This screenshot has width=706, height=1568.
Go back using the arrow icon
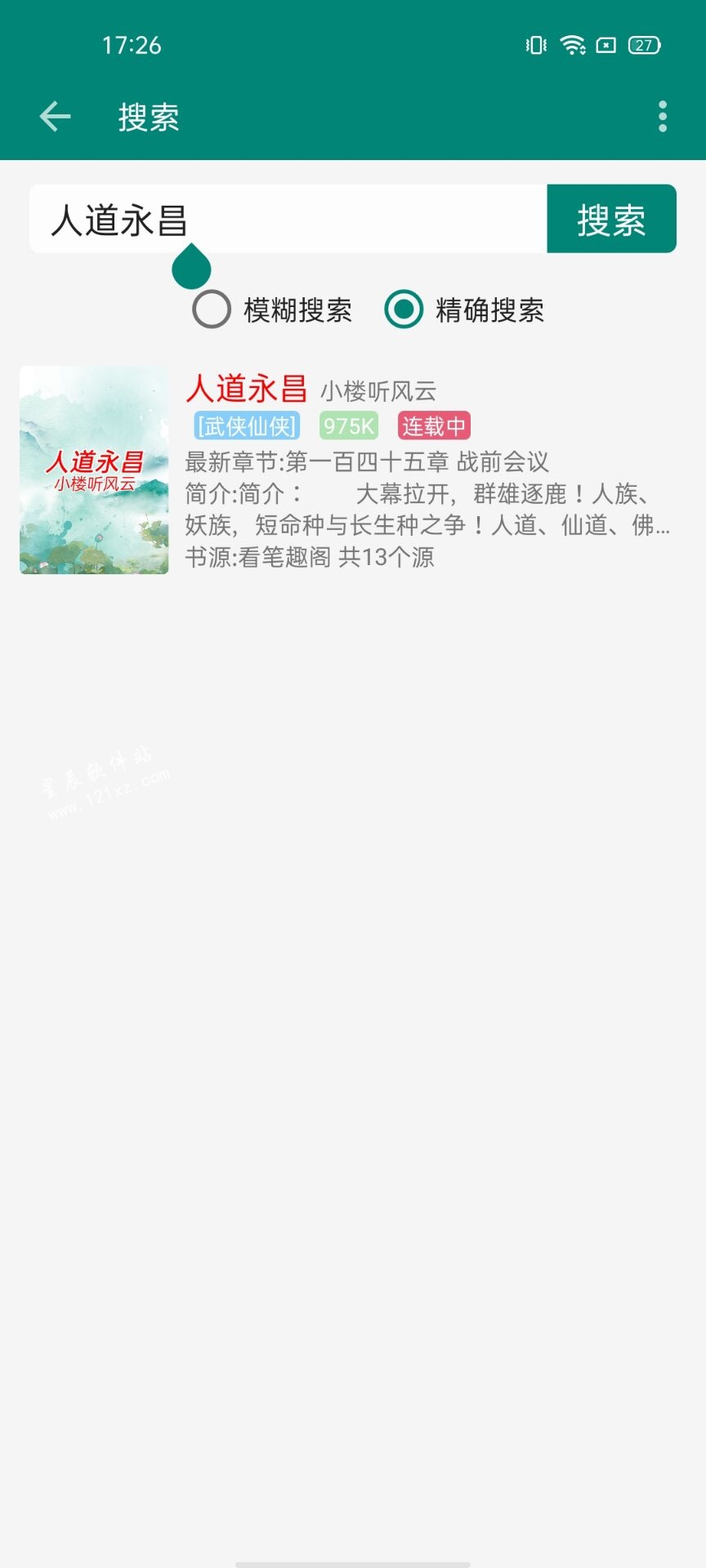[x=55, y=117]
